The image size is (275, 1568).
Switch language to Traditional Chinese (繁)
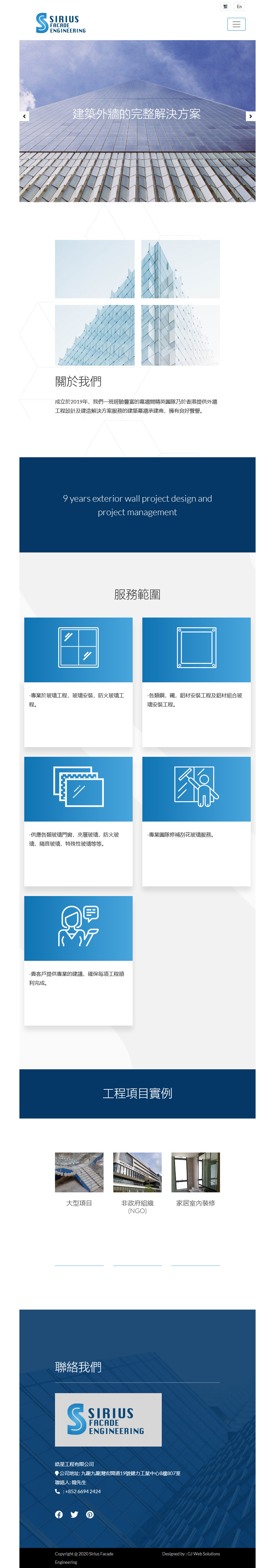tap(225, 7)
